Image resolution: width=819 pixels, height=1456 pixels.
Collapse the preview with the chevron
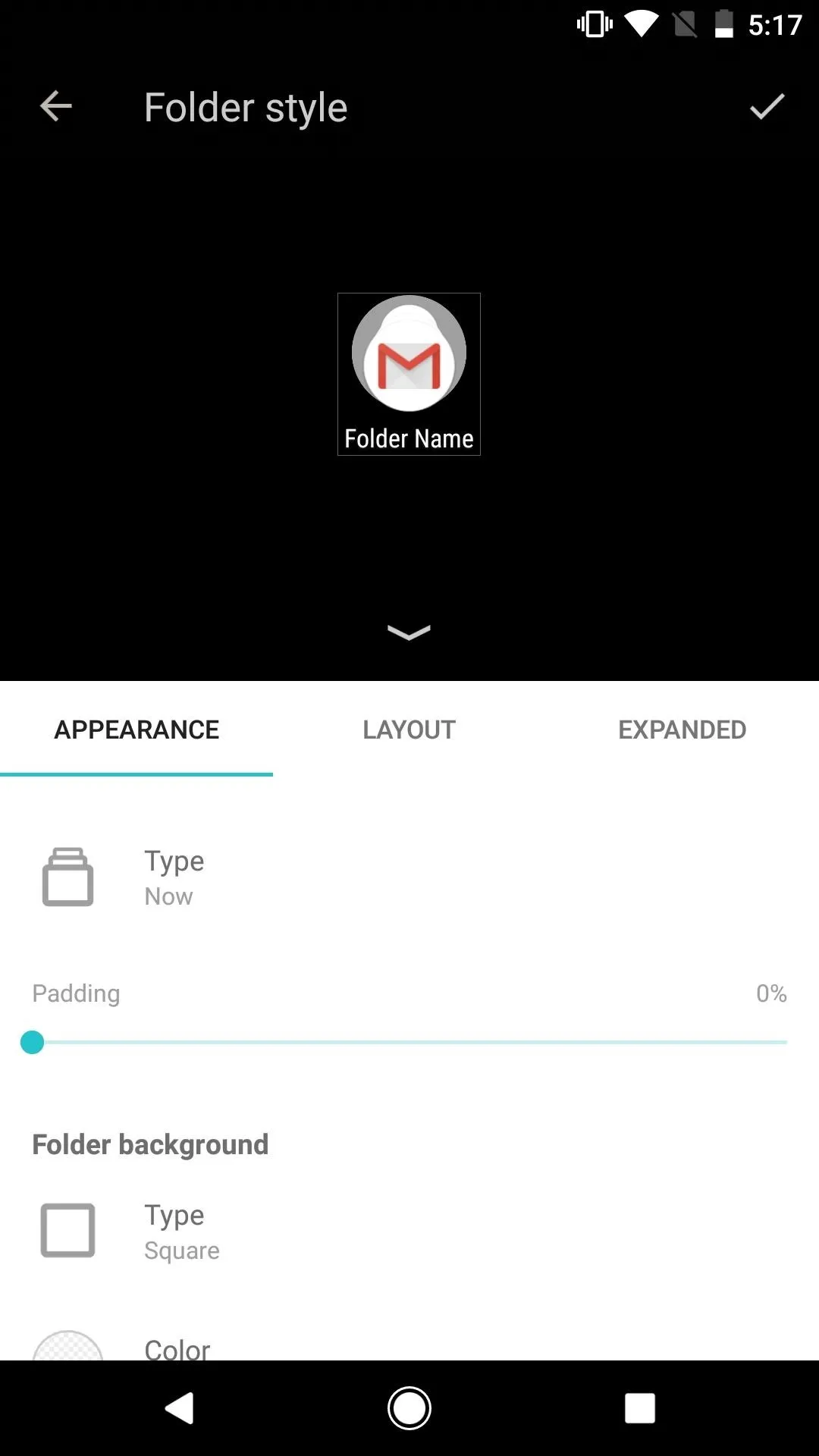coord(409,632)
